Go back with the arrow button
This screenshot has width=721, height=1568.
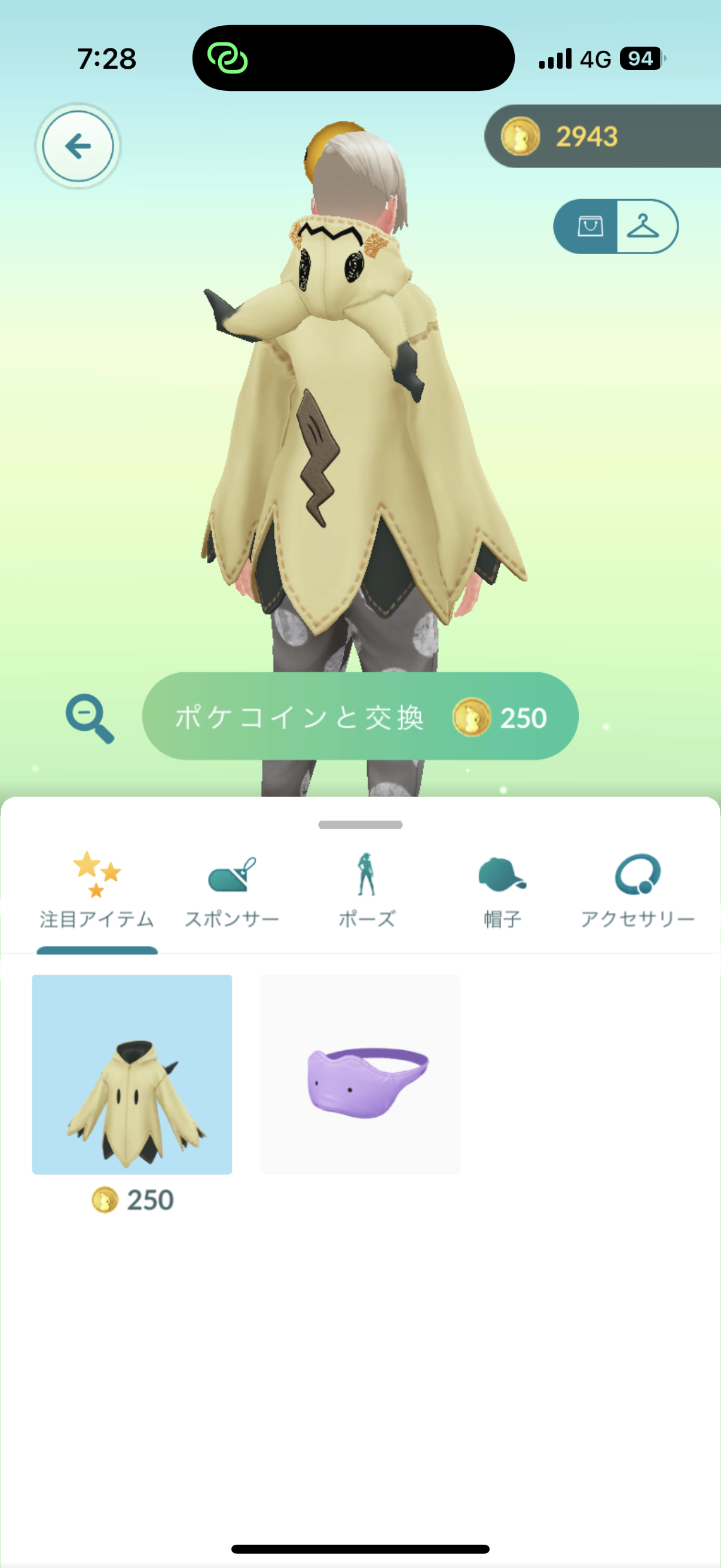click(78, 146)
